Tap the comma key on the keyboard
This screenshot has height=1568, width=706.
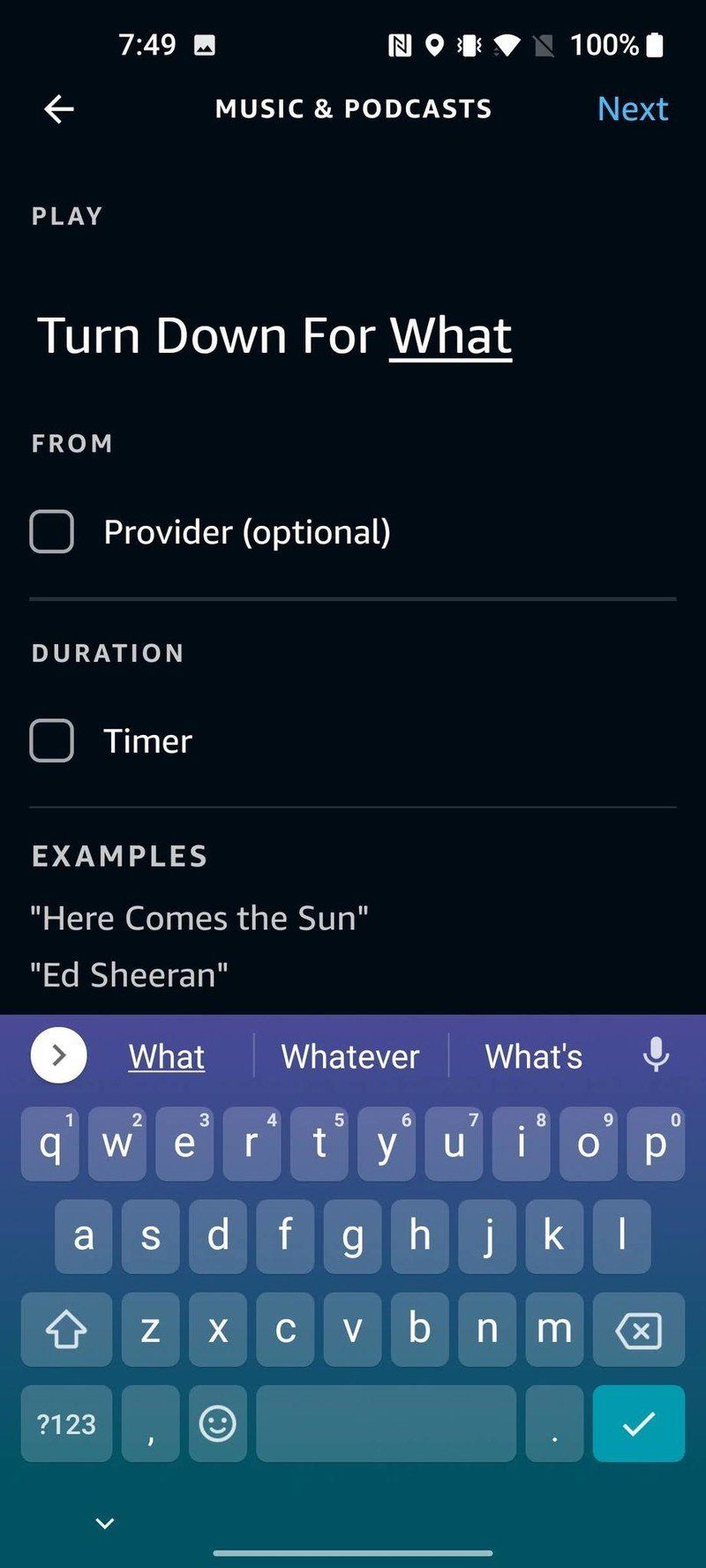[150, 1423]
